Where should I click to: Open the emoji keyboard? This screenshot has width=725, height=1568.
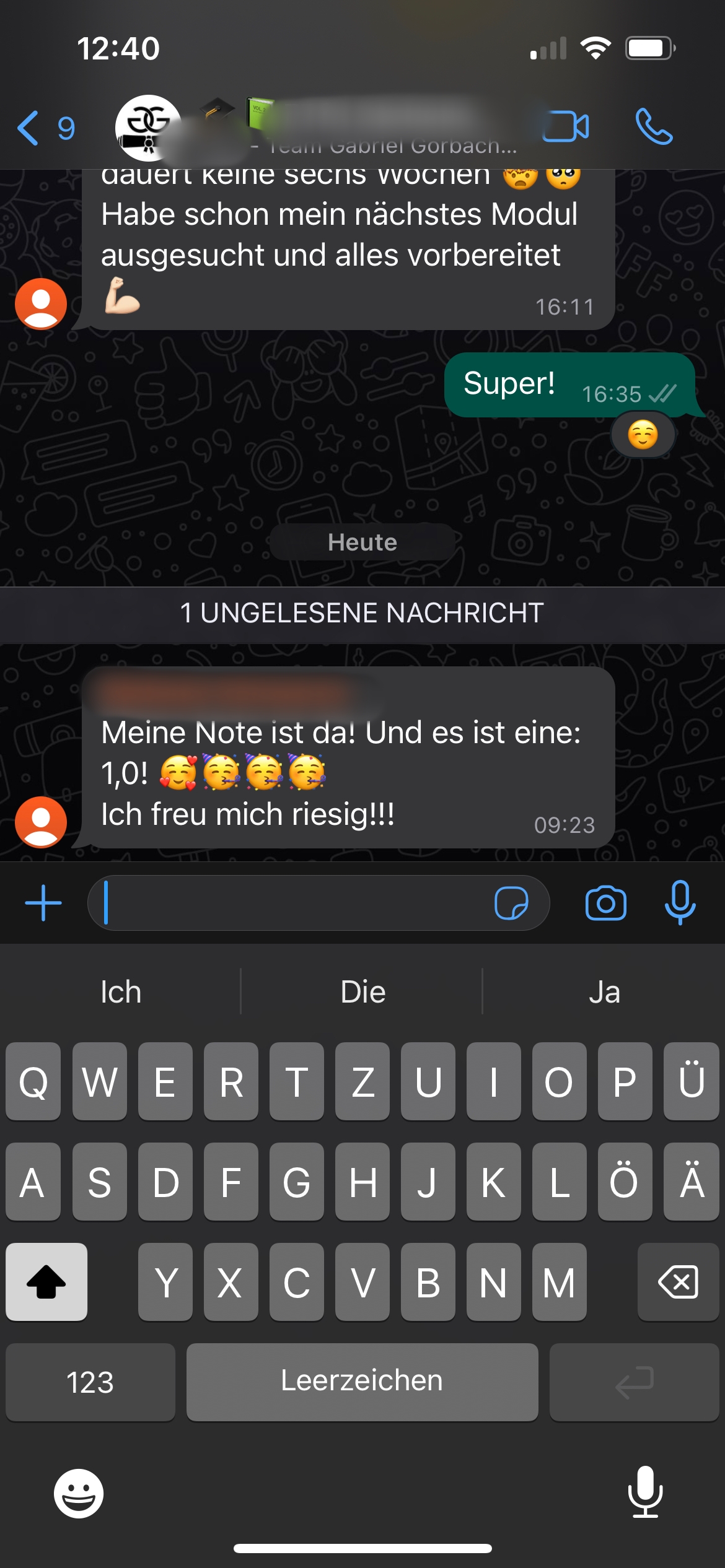[79, 1493]
